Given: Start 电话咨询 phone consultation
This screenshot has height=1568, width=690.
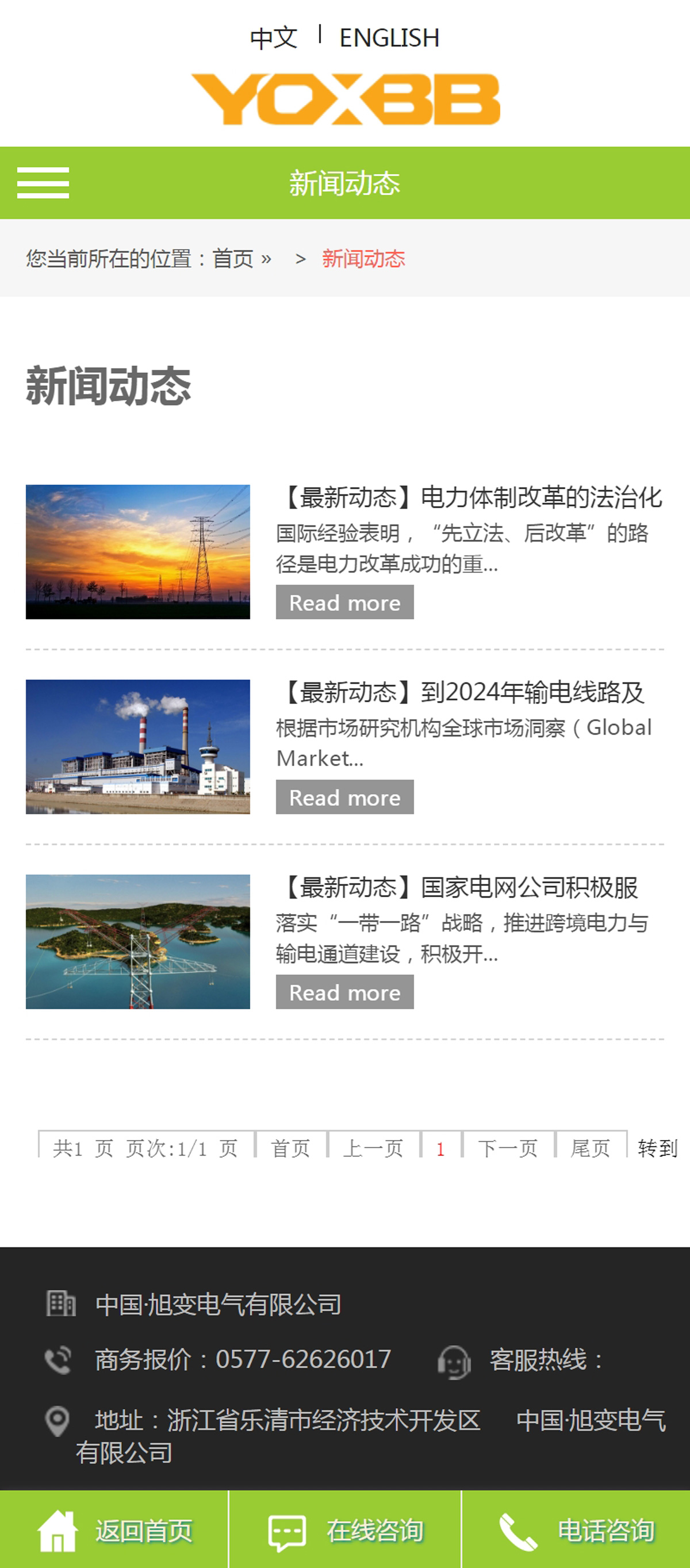Looking at the screenshot, I should coord(576,1529).
